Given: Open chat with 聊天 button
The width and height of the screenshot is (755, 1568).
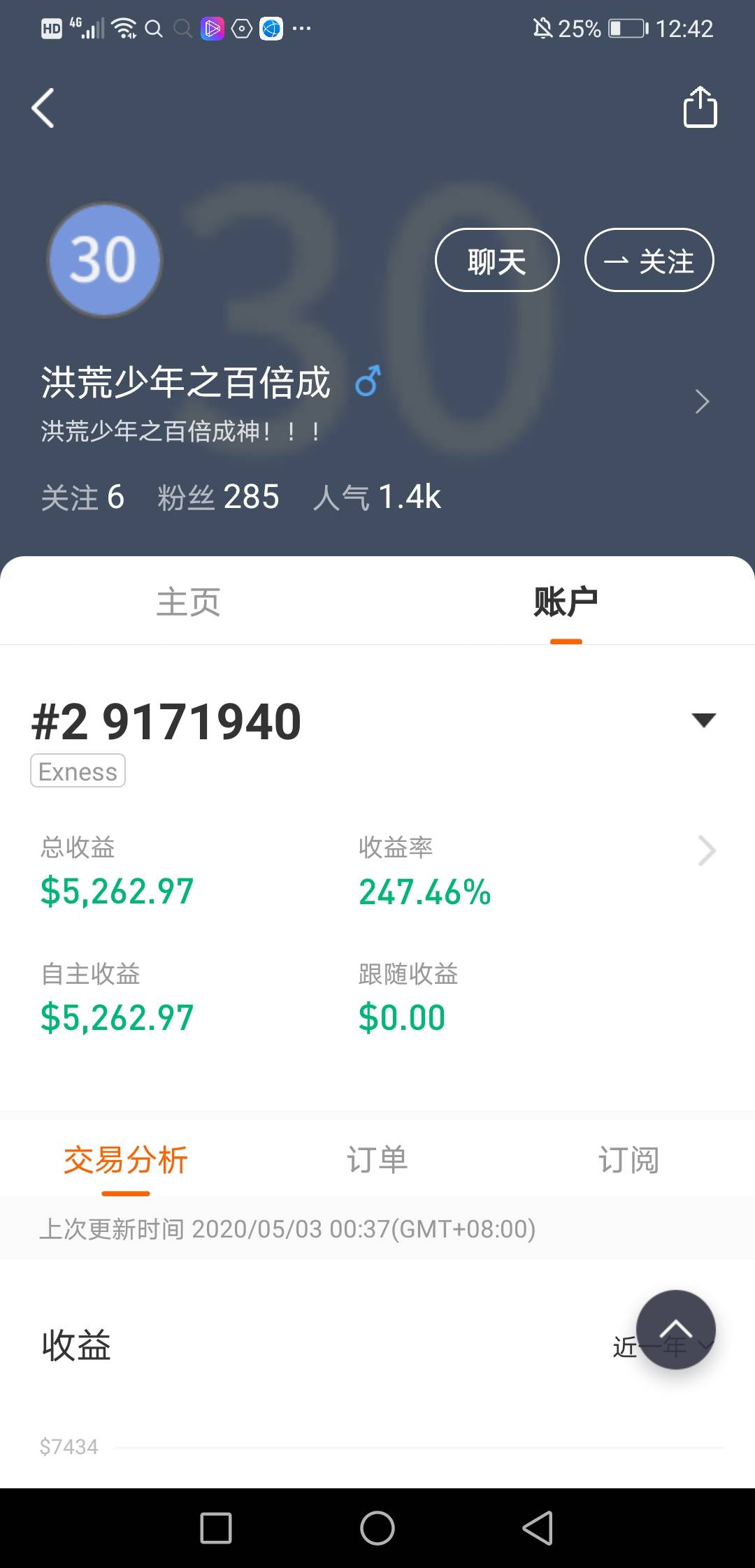Looking at the screenshot, I should coord(497,261).
